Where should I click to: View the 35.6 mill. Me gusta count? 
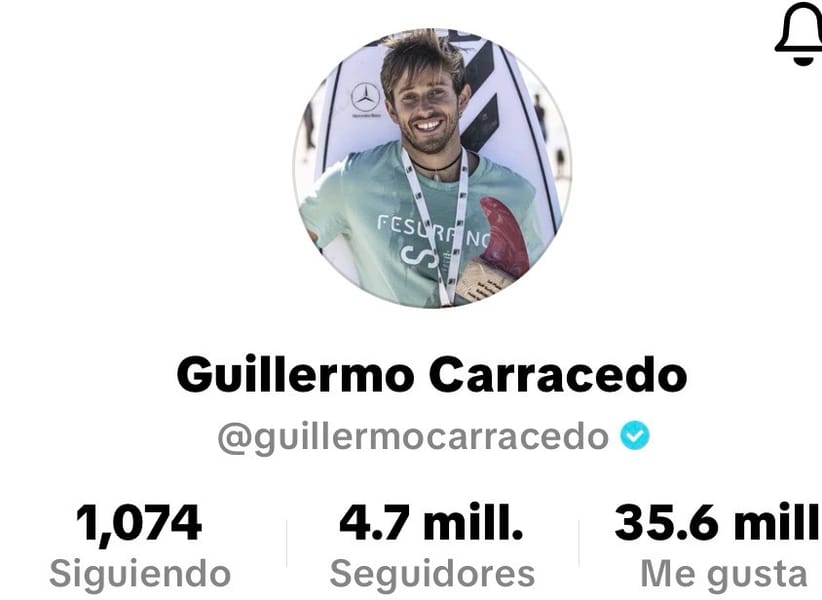pyautogui.click(x=722, y=547)
